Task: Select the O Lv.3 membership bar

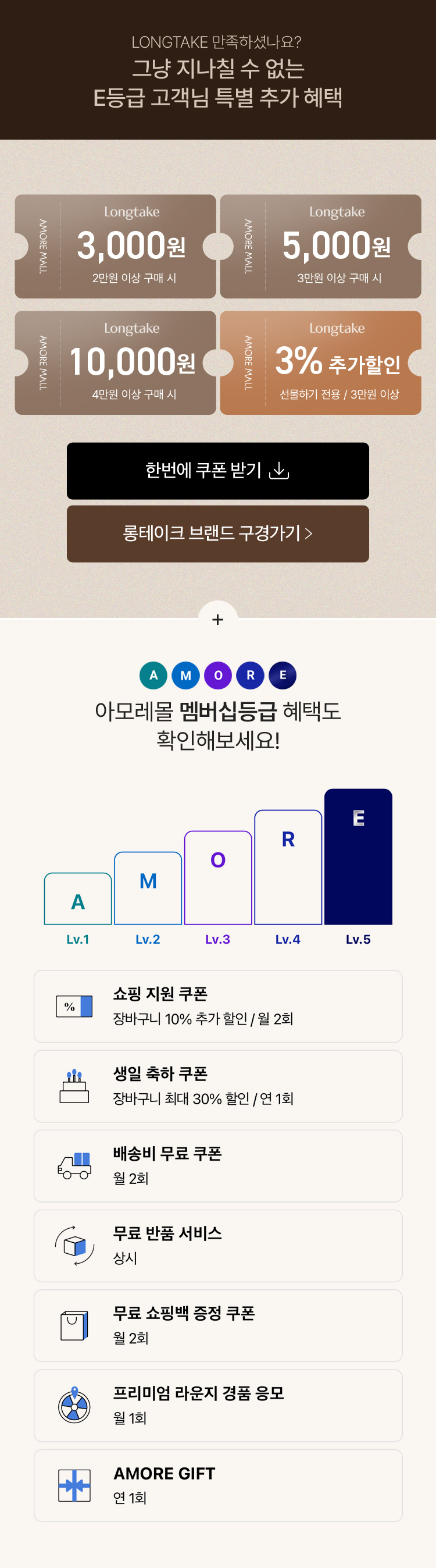Action: click(217, 877)
